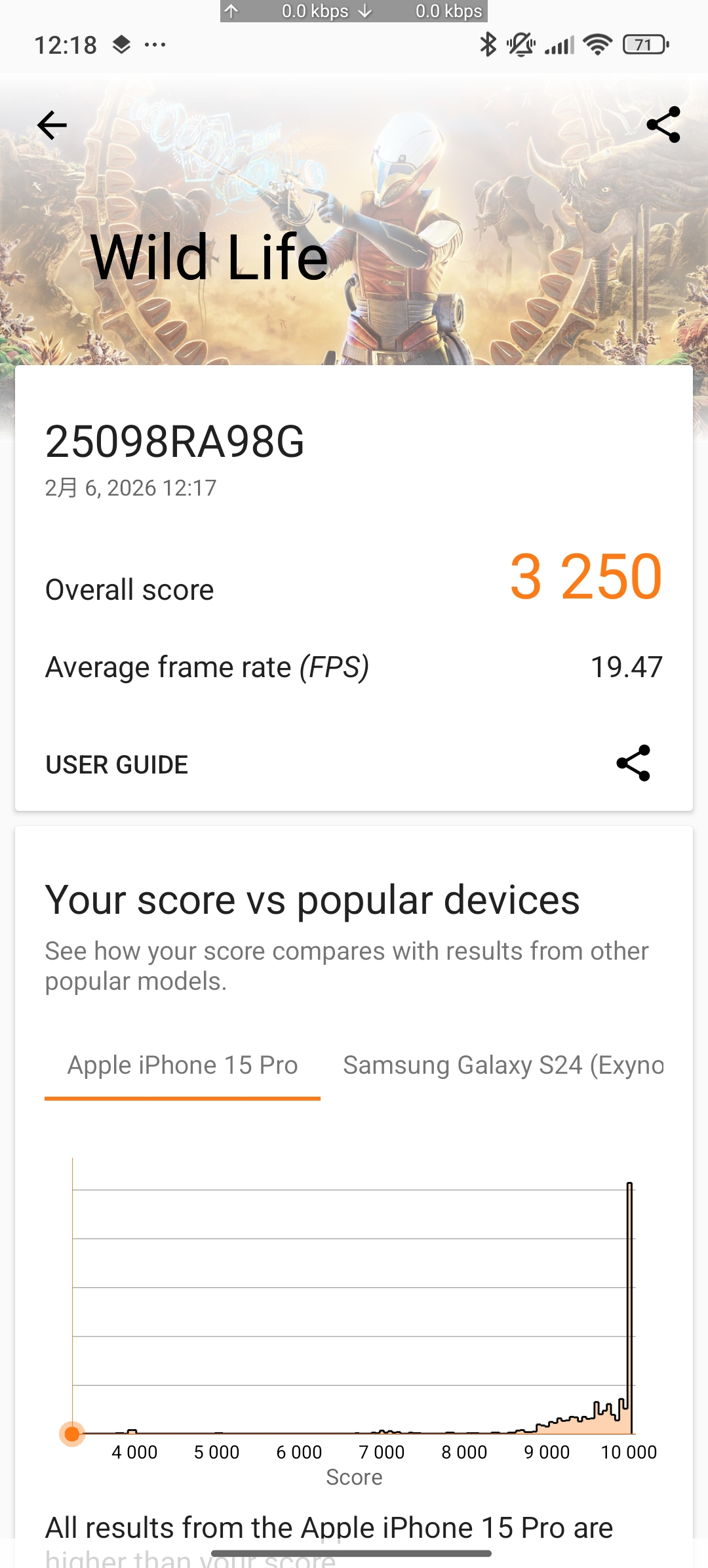The height and width of the screenshot is (1568, 708).
Task: Open the USER GUIDE
Action: coord(117,764)
